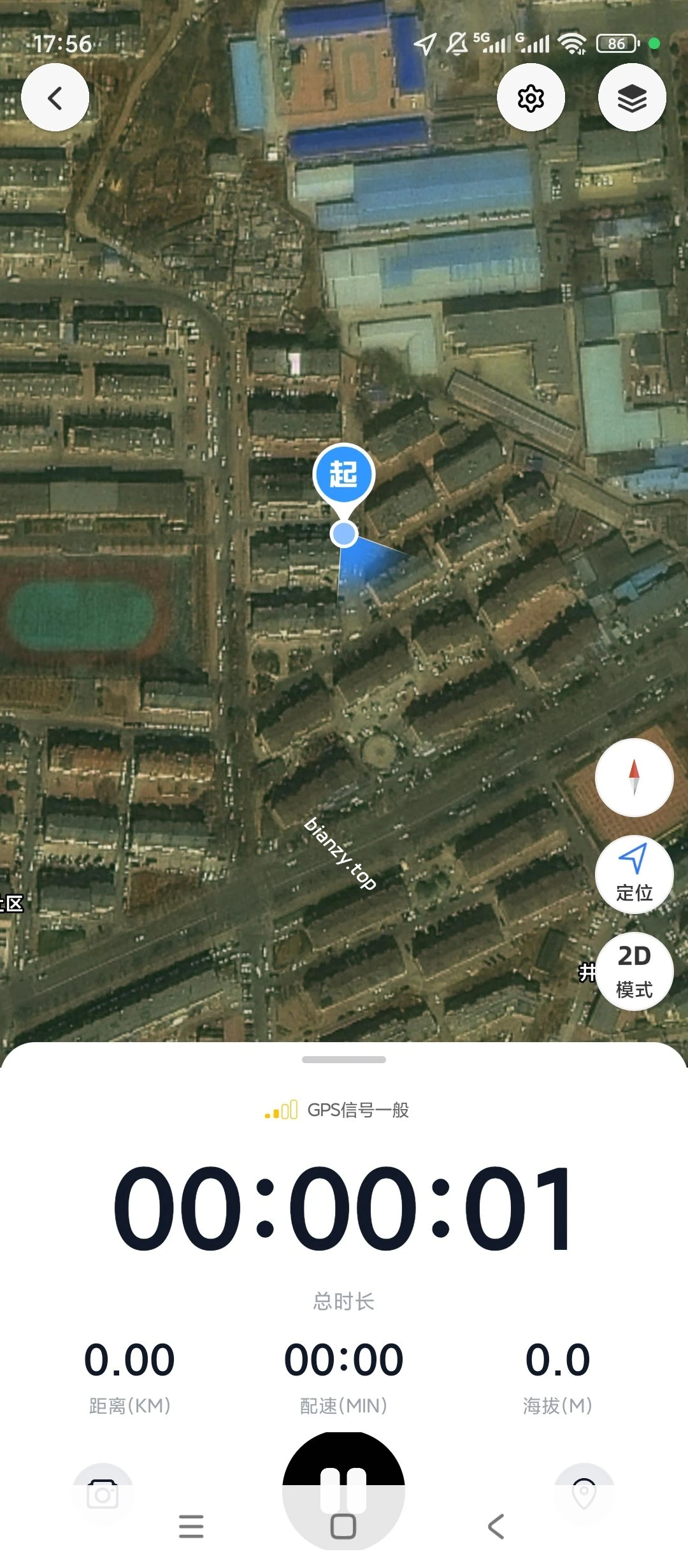Open the settings gear
Image resolution: width=688 pixels, height=1568 pixels.
click(x=531, y=98)
